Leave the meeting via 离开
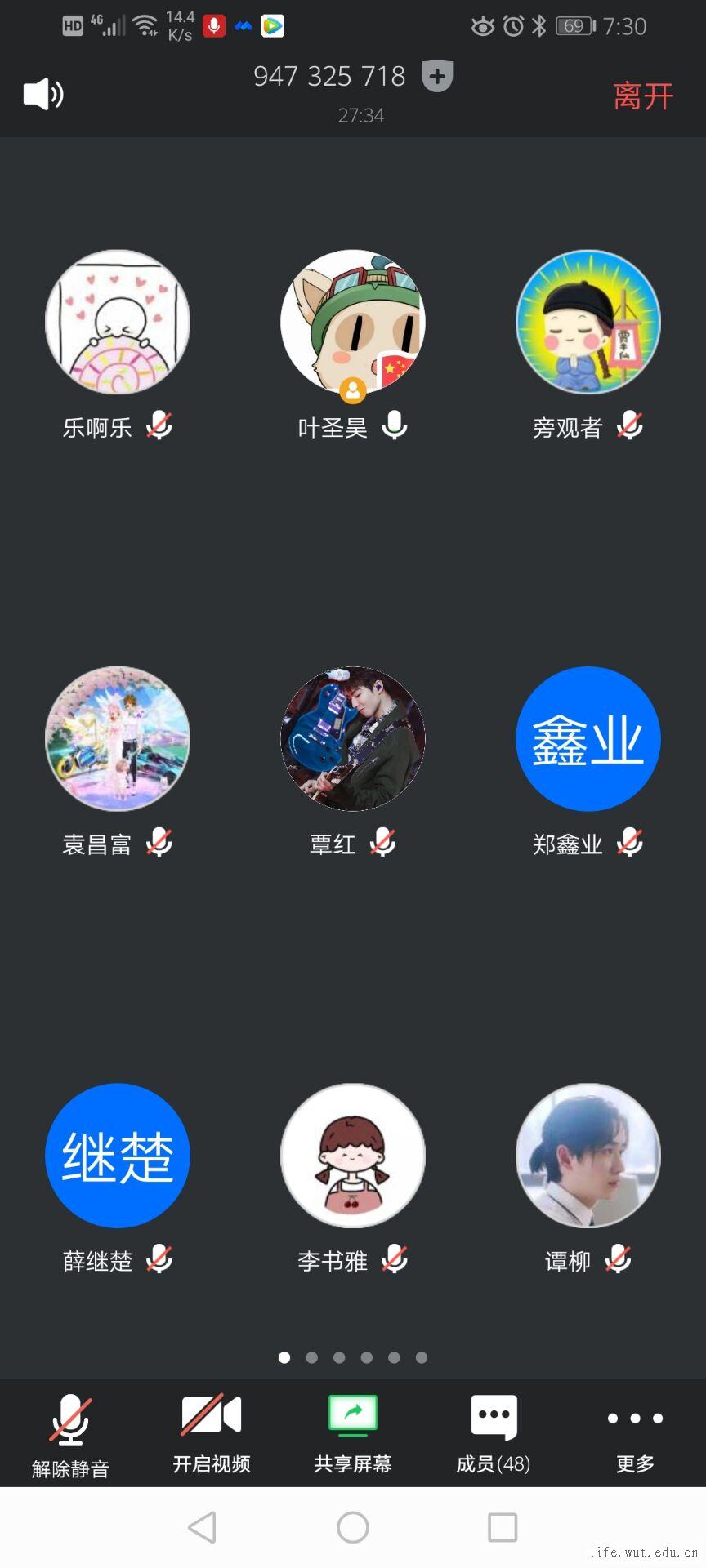 (643, 96)
